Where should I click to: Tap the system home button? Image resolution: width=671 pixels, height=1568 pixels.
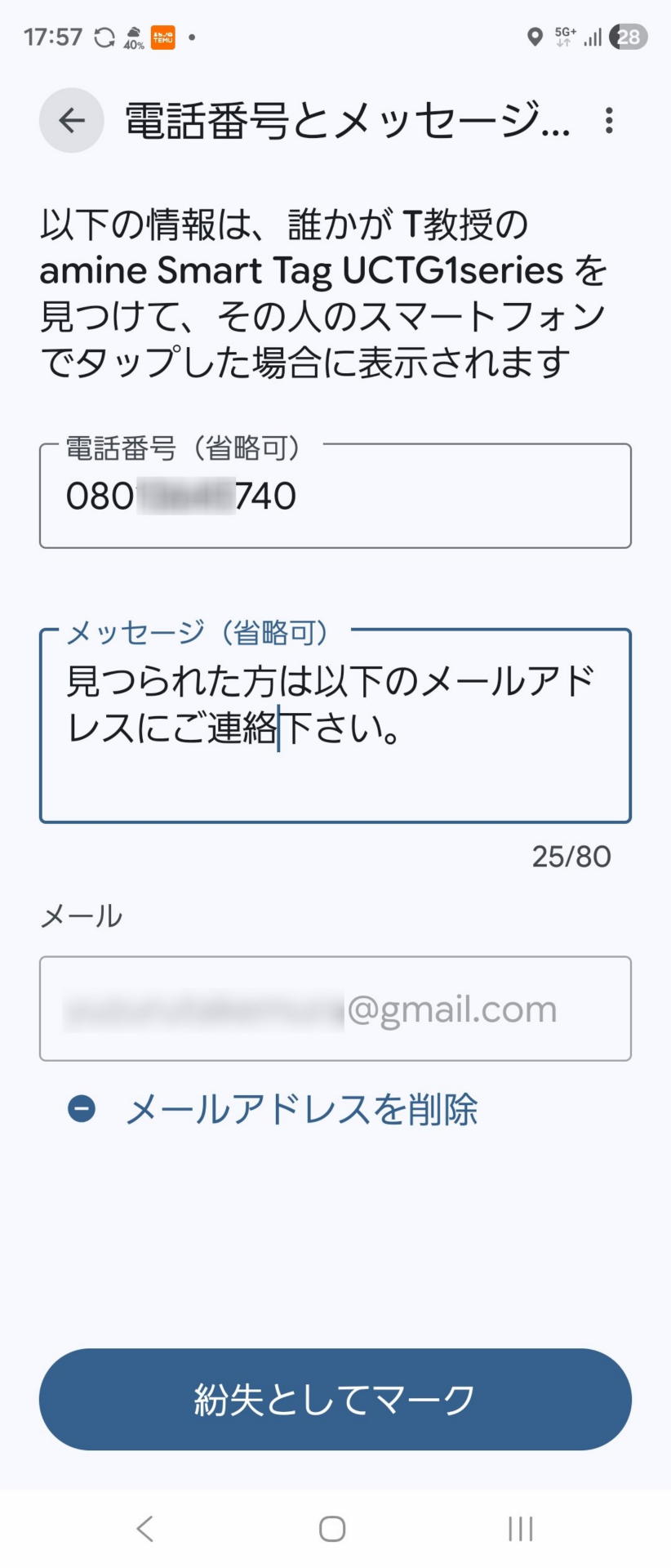[332, 1528]
